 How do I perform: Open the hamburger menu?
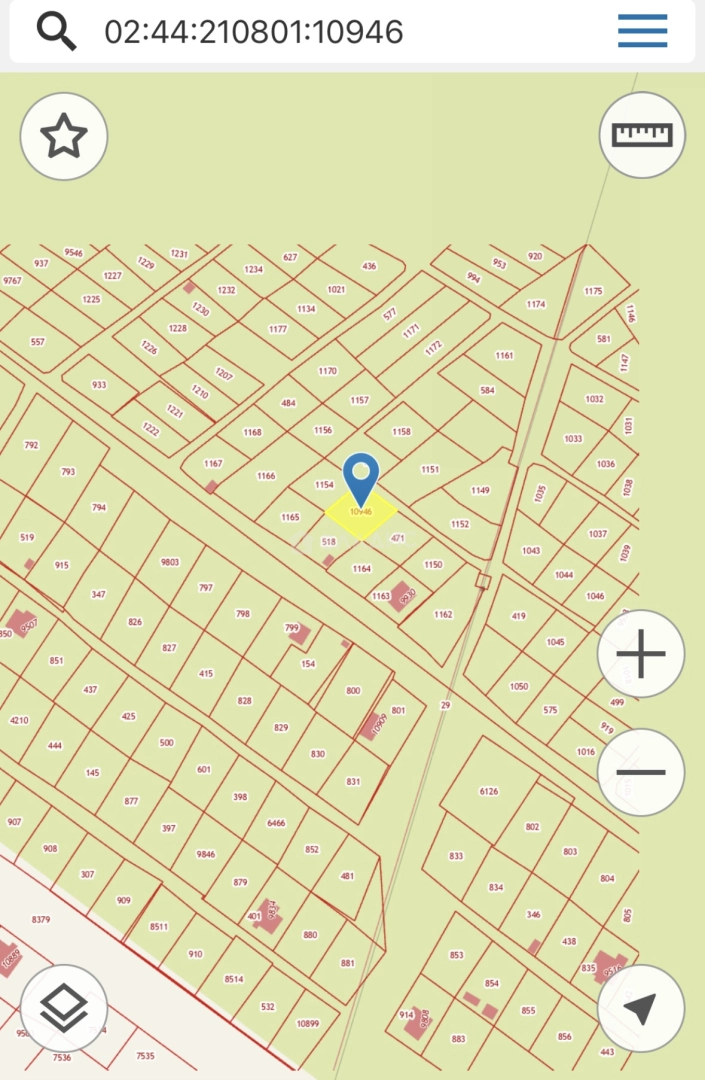(x=642, y=32)
